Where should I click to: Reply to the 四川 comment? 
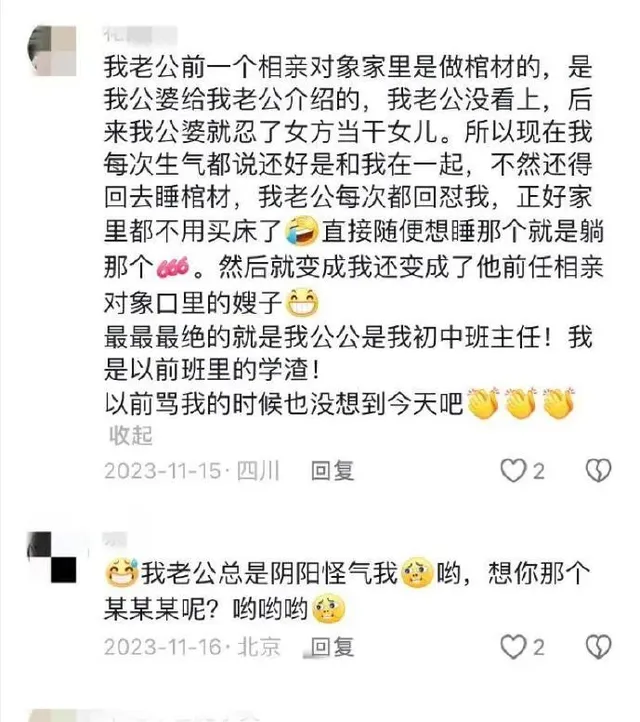pos(332,471)
